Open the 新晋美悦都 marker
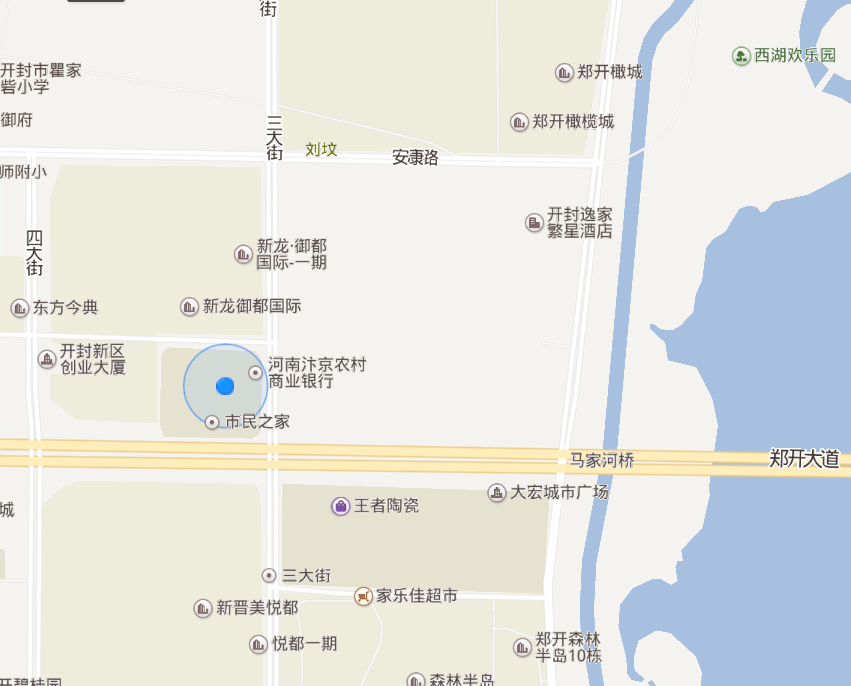The width and height of the screenshot is (851, 686). [203, 608]
